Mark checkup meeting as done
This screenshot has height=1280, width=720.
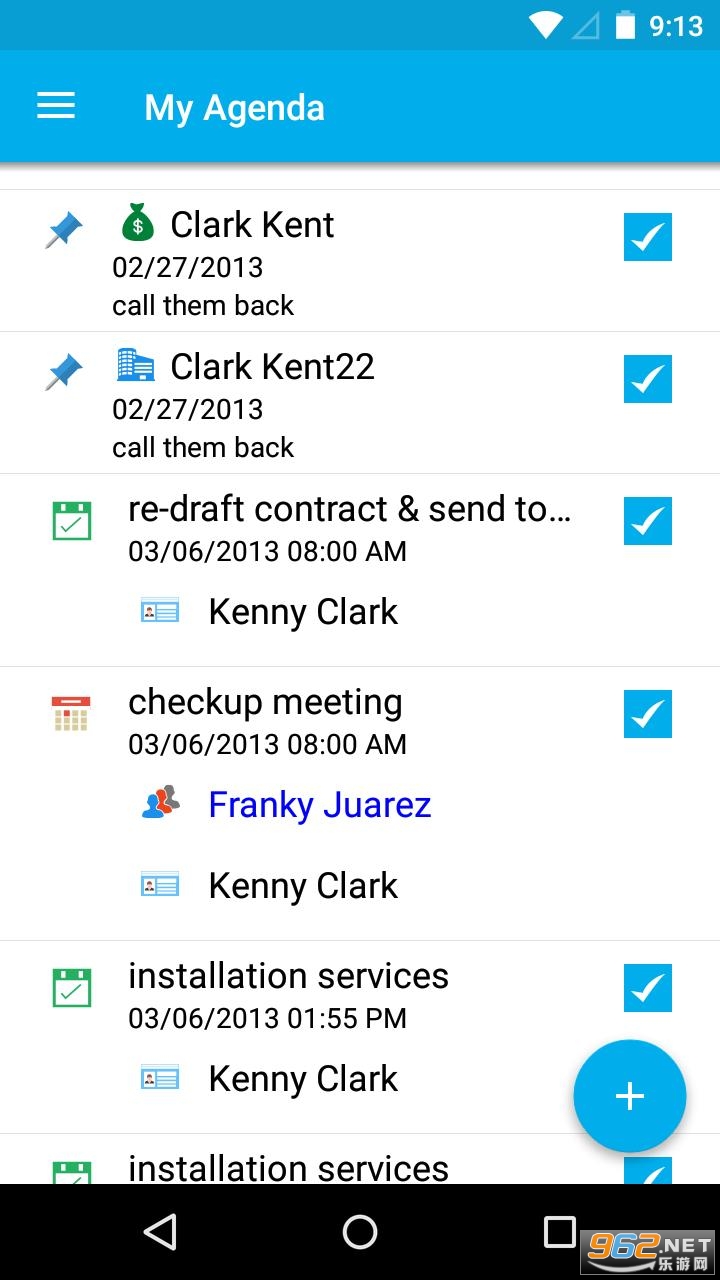tap(647, 714)
